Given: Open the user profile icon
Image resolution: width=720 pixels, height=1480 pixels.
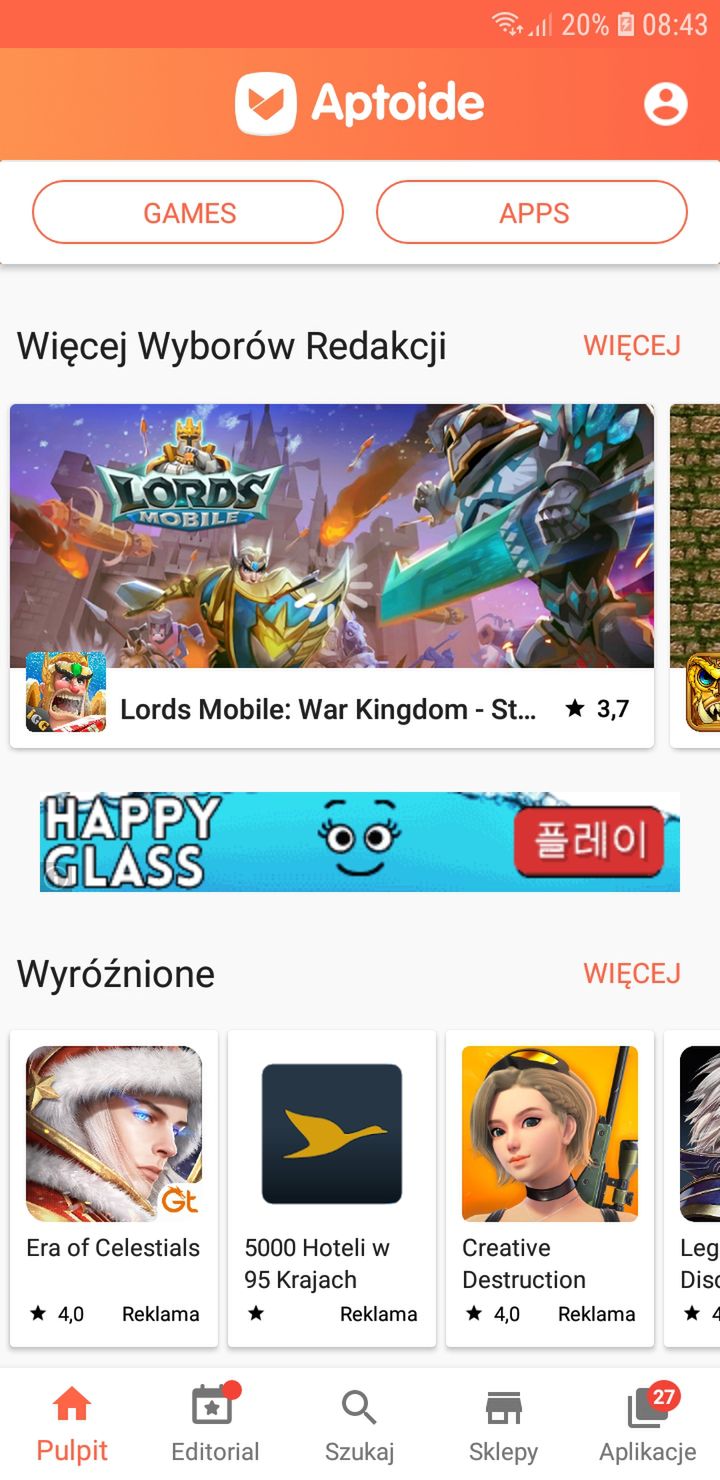Looking at the screenshot, I should coord(666,104).
